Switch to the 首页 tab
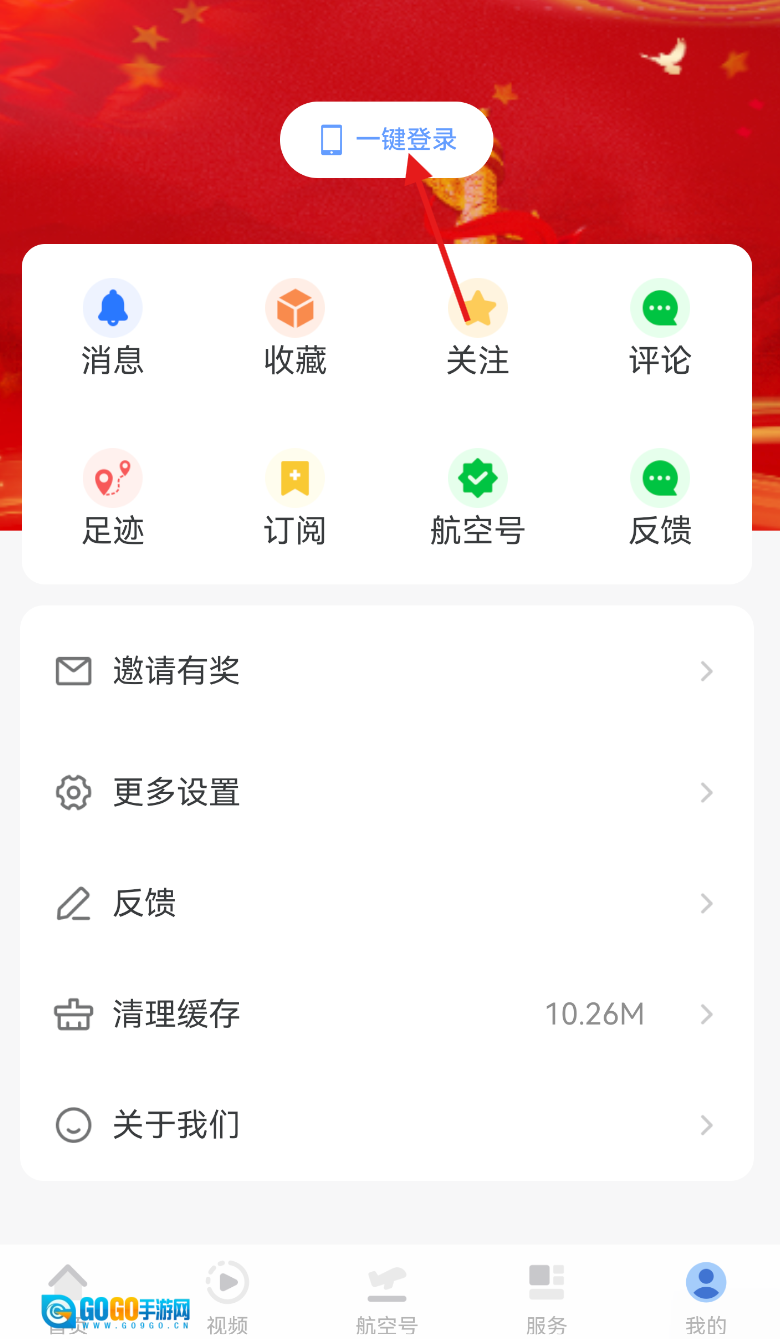This screenshot has height=1339, width=780. tap(67, 1298)
